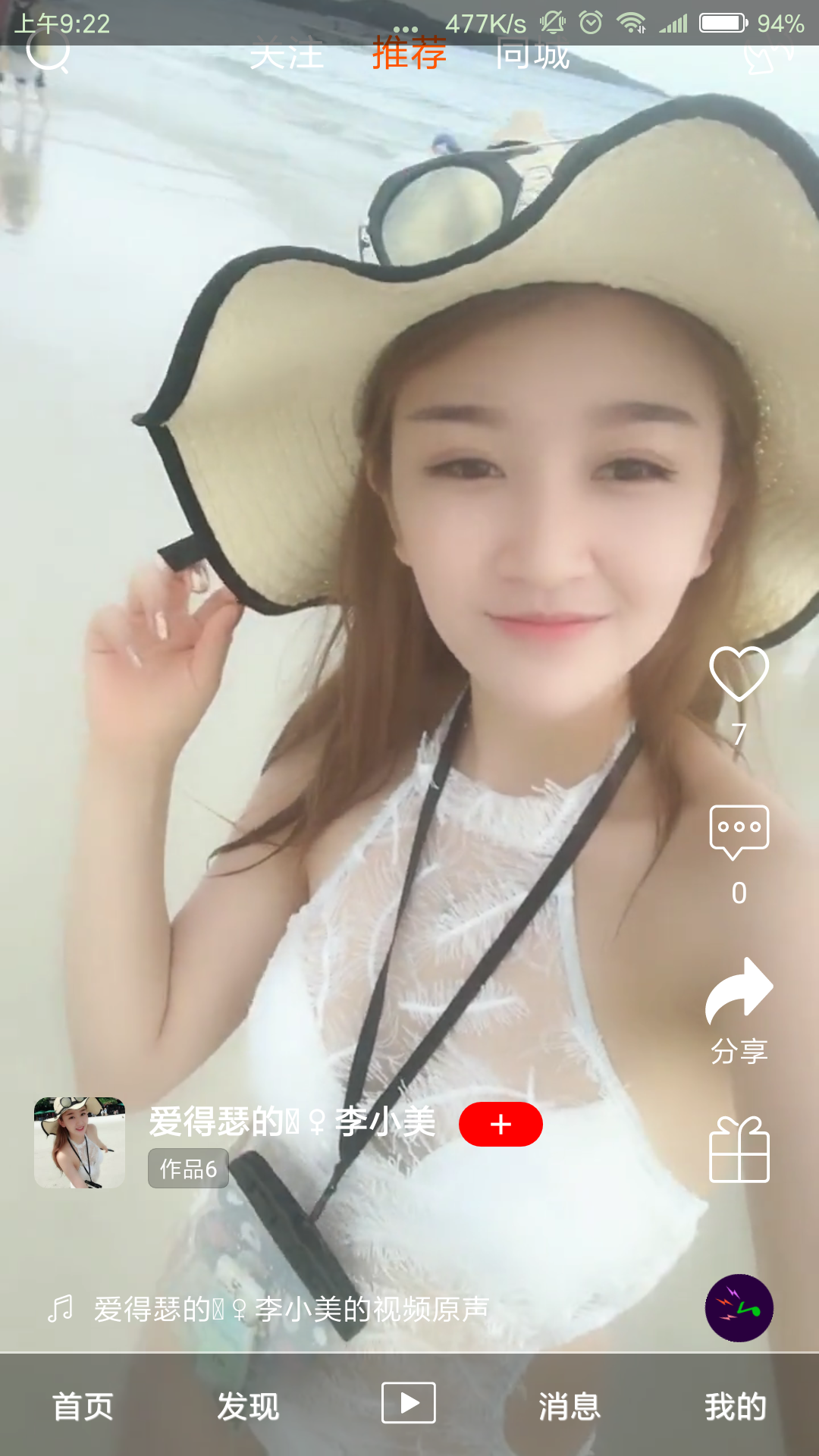Screen dimensions: 819x1456
Task: Open the 发现 tab
Action: (x=248, y=1407)
